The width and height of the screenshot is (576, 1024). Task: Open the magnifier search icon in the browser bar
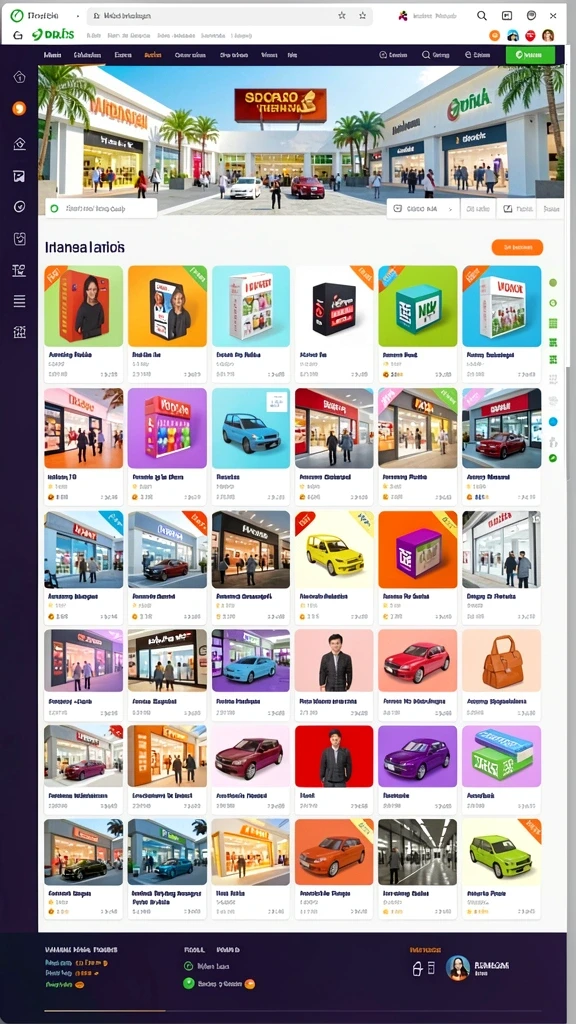[481, 16]
